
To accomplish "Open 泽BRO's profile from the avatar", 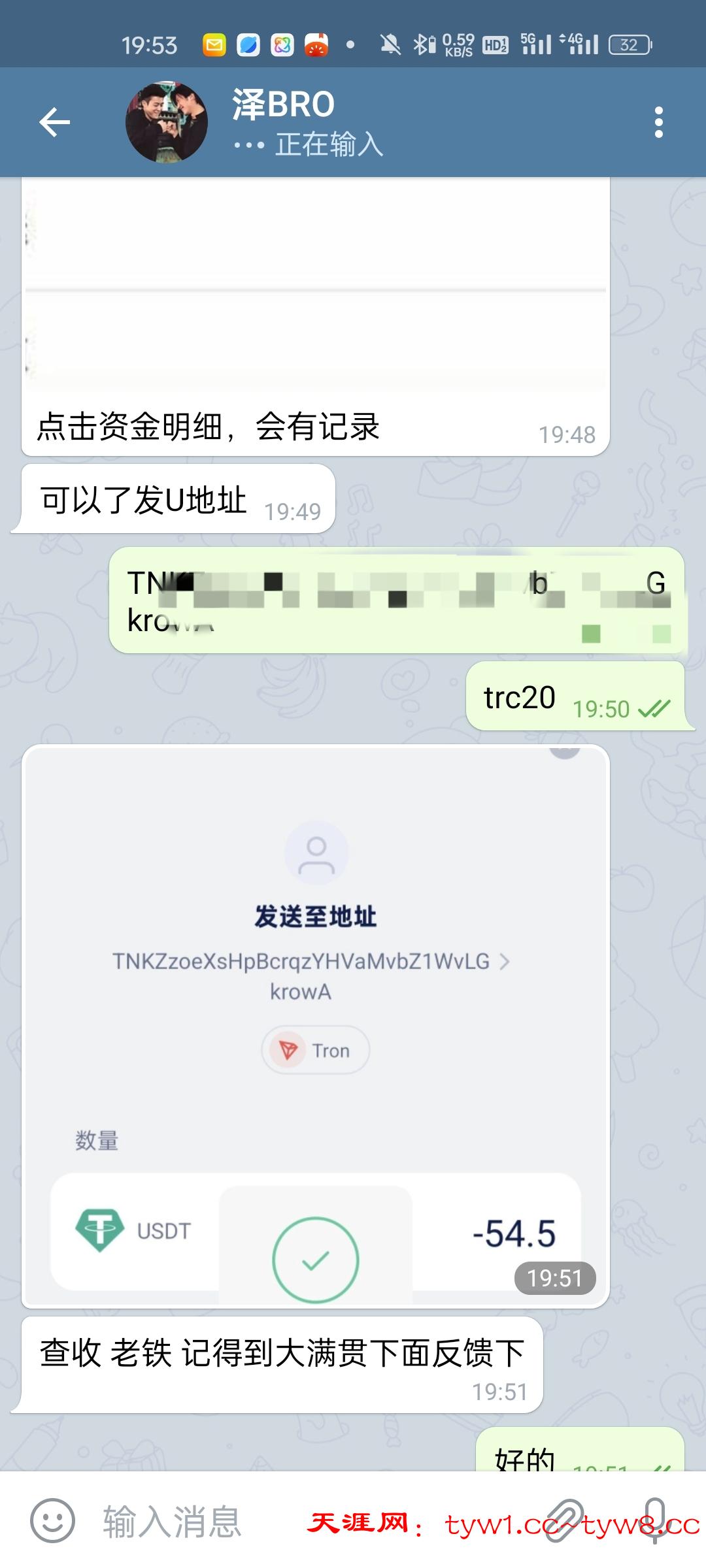I will (166, 122).
